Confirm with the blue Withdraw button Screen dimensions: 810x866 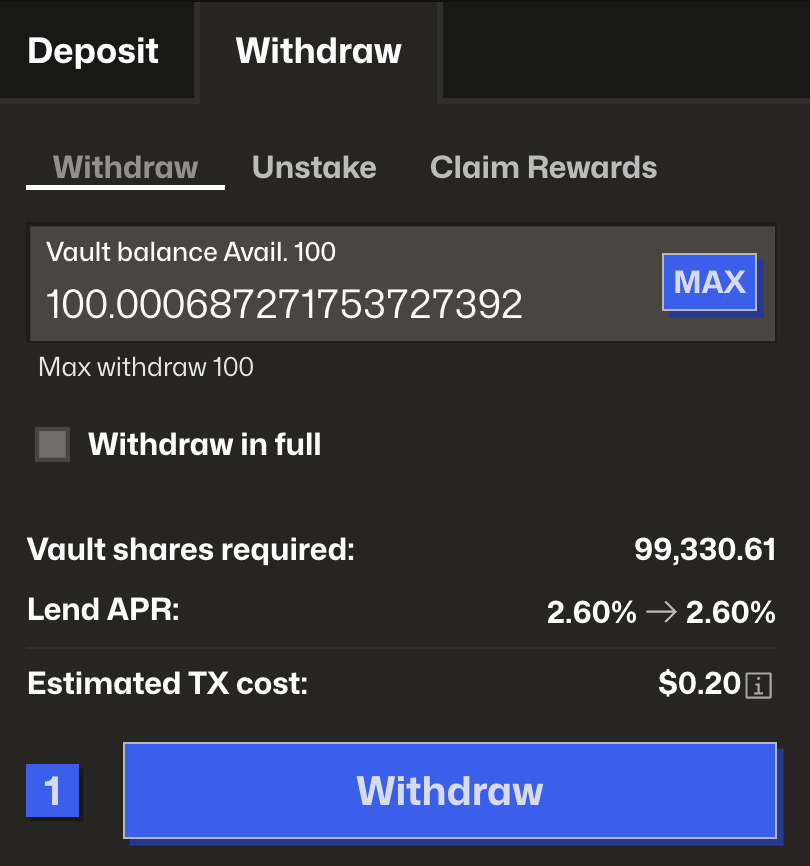click(449, 790)
